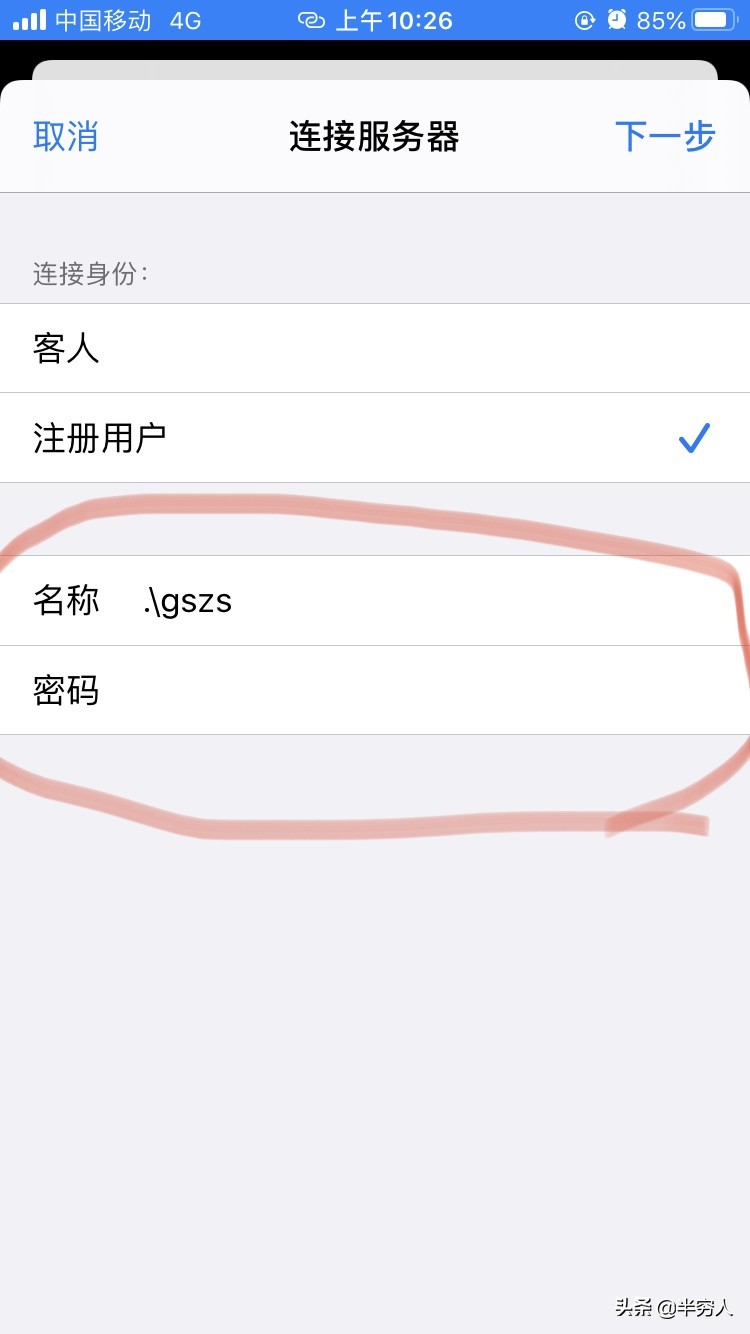Tap the personal hotspot link icon
The height and width of the screenshot is (1334, 750).
(x=313, y=20)
